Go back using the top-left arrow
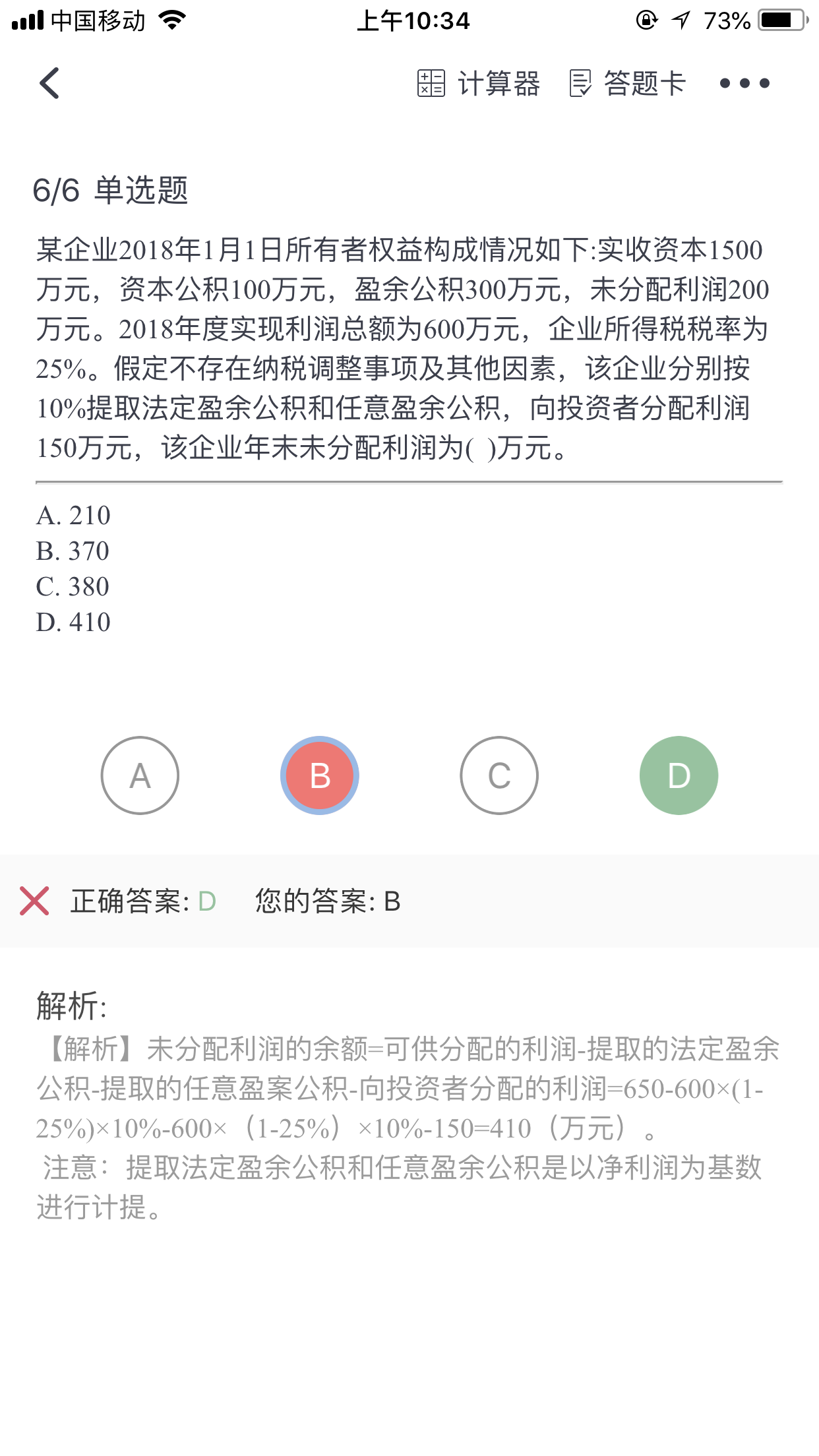Viewport: 819px width, 1456px height. tap(49, 83)
